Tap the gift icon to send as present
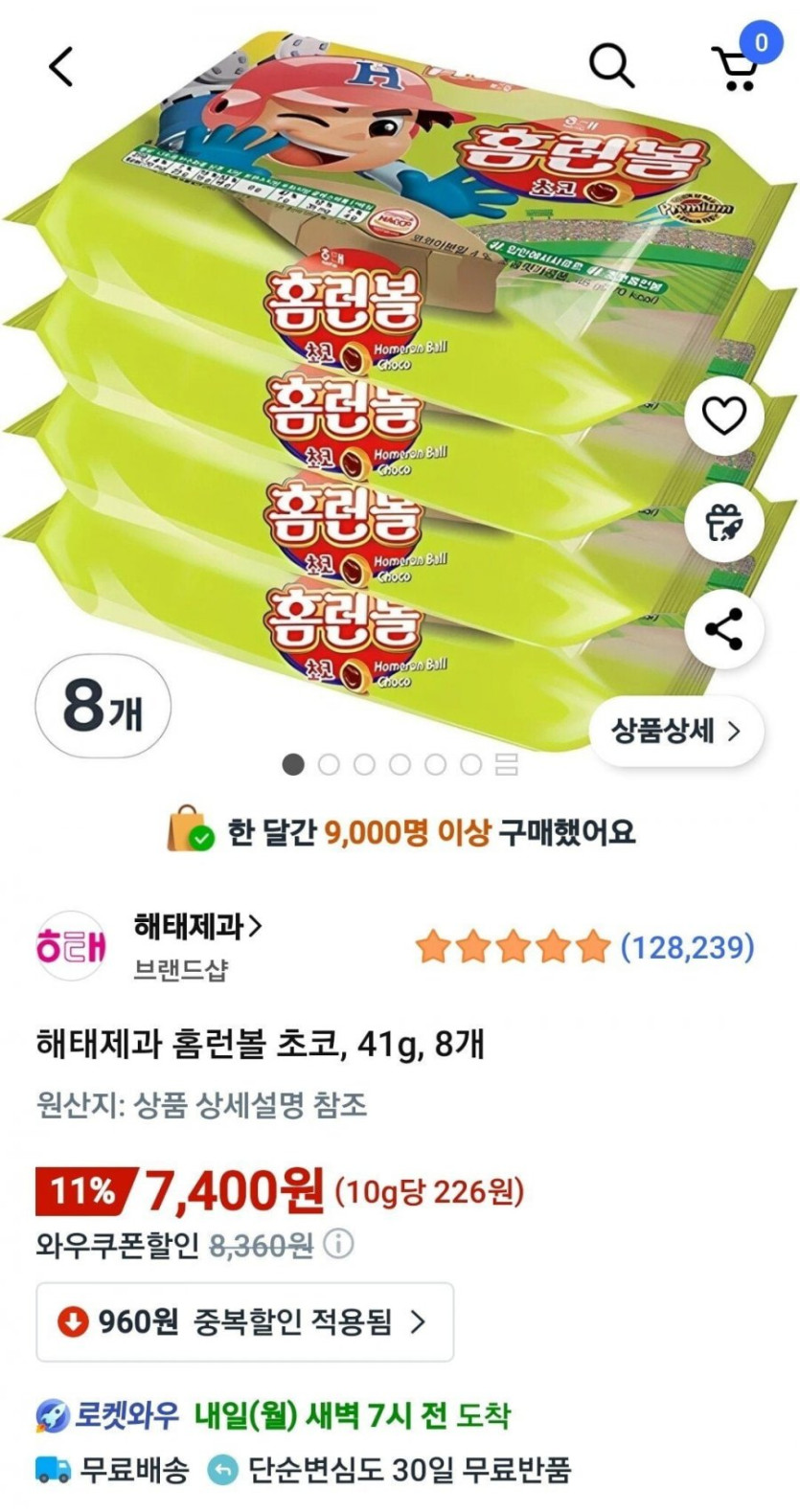This screenshot has height=1512, width=800. (723, 523)
